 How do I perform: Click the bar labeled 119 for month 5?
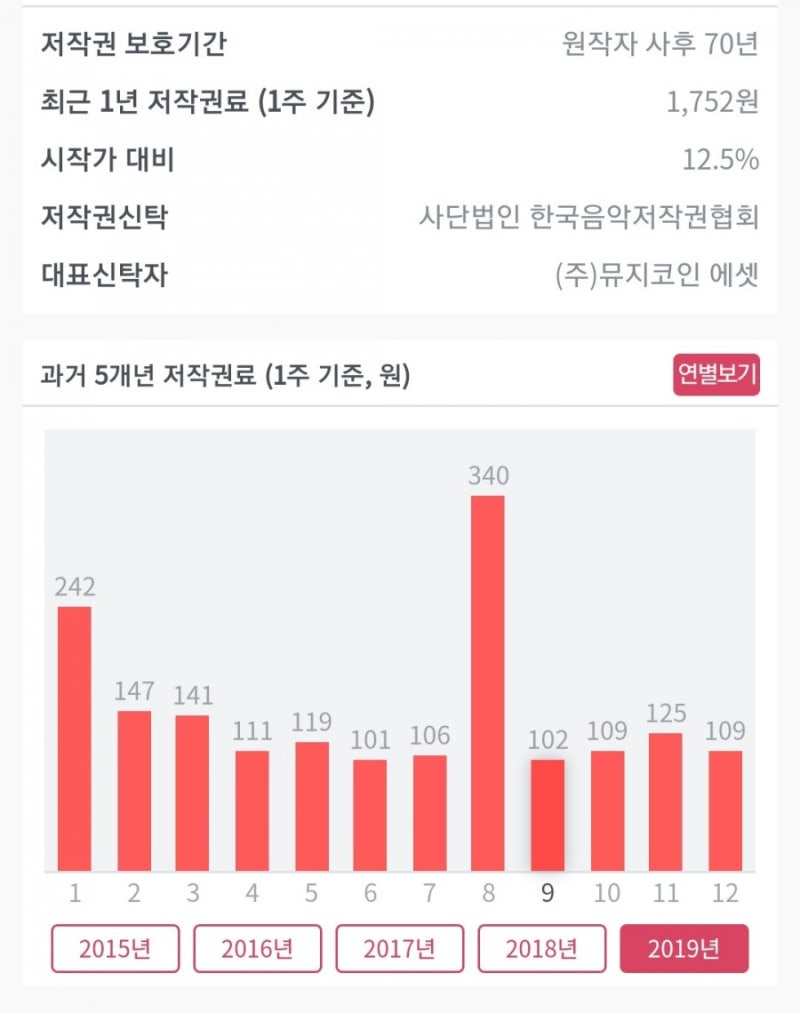click(312, 805)
